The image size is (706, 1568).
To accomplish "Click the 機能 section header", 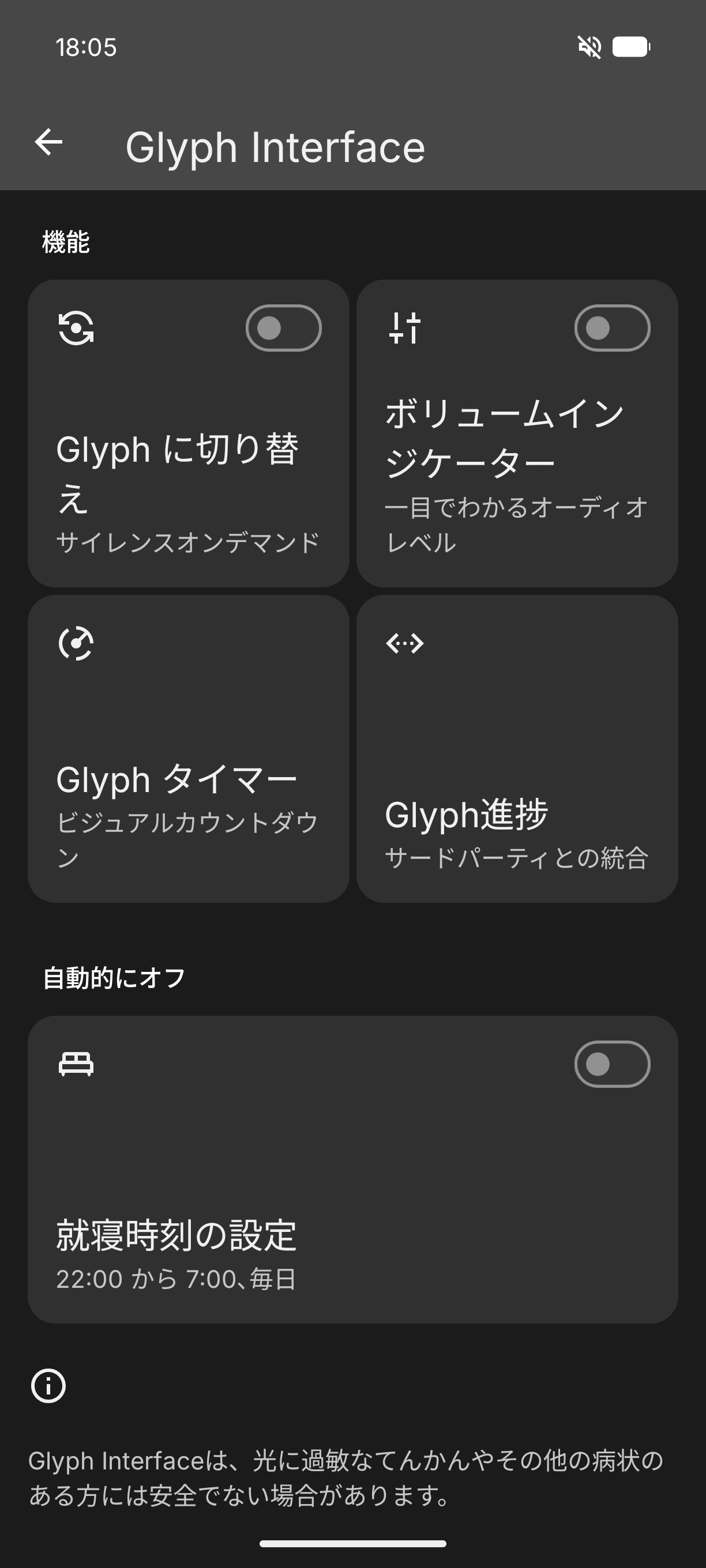I will tap(66, 241).
